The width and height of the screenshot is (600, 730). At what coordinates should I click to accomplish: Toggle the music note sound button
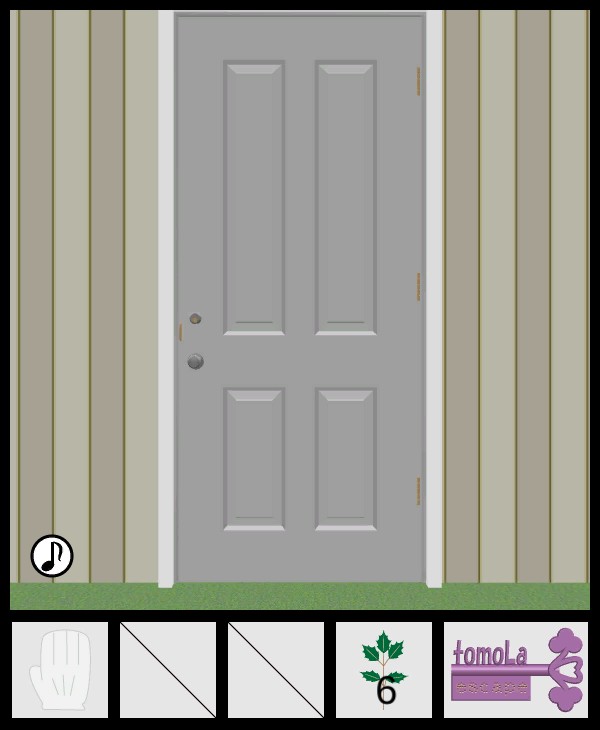tap(52, 556)
